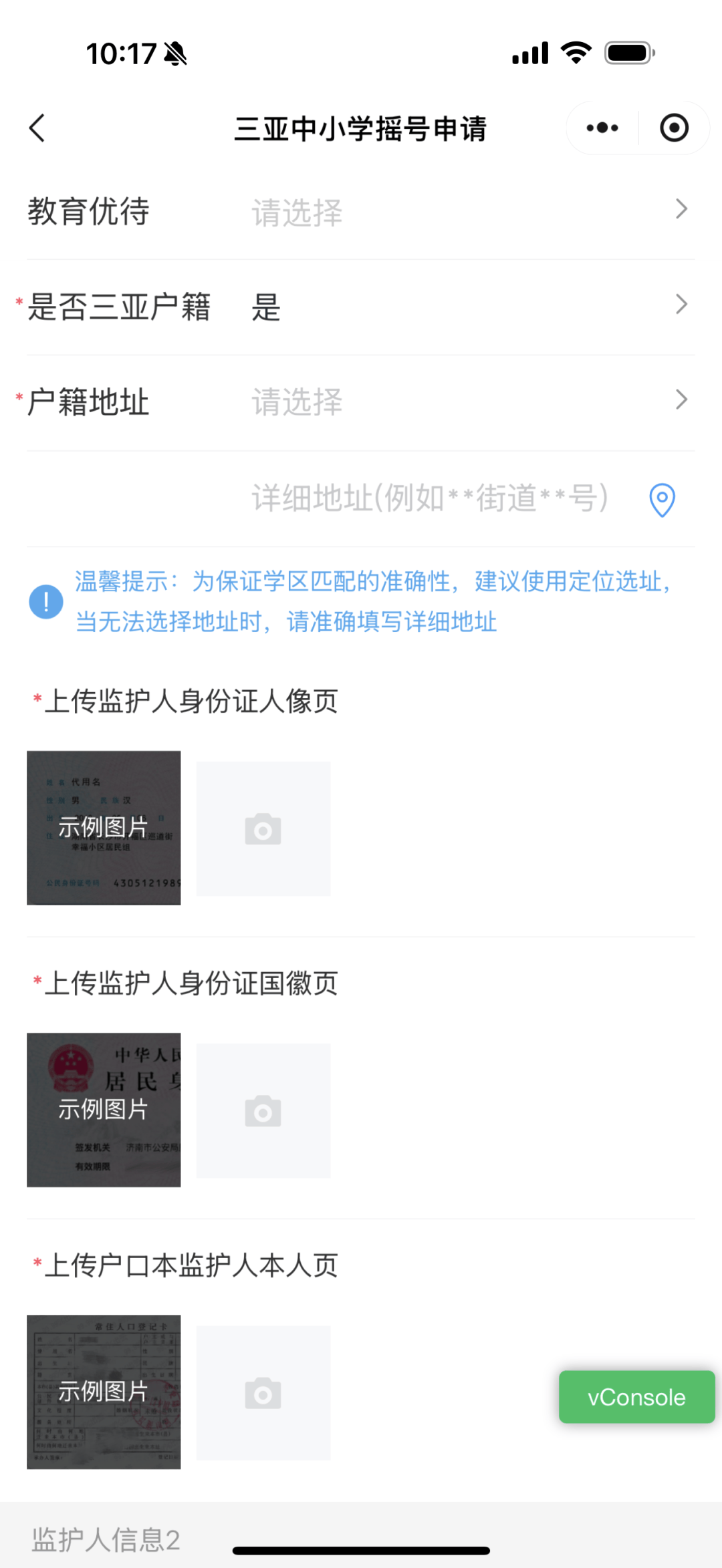
Task: Open the mini program more options menu
Action: click(602, 128)
